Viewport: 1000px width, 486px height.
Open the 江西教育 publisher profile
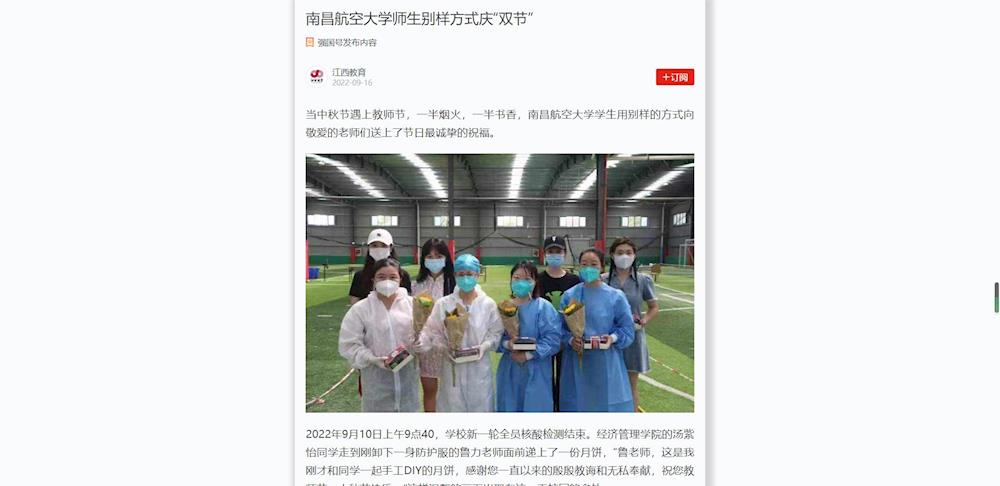point(348,72)
